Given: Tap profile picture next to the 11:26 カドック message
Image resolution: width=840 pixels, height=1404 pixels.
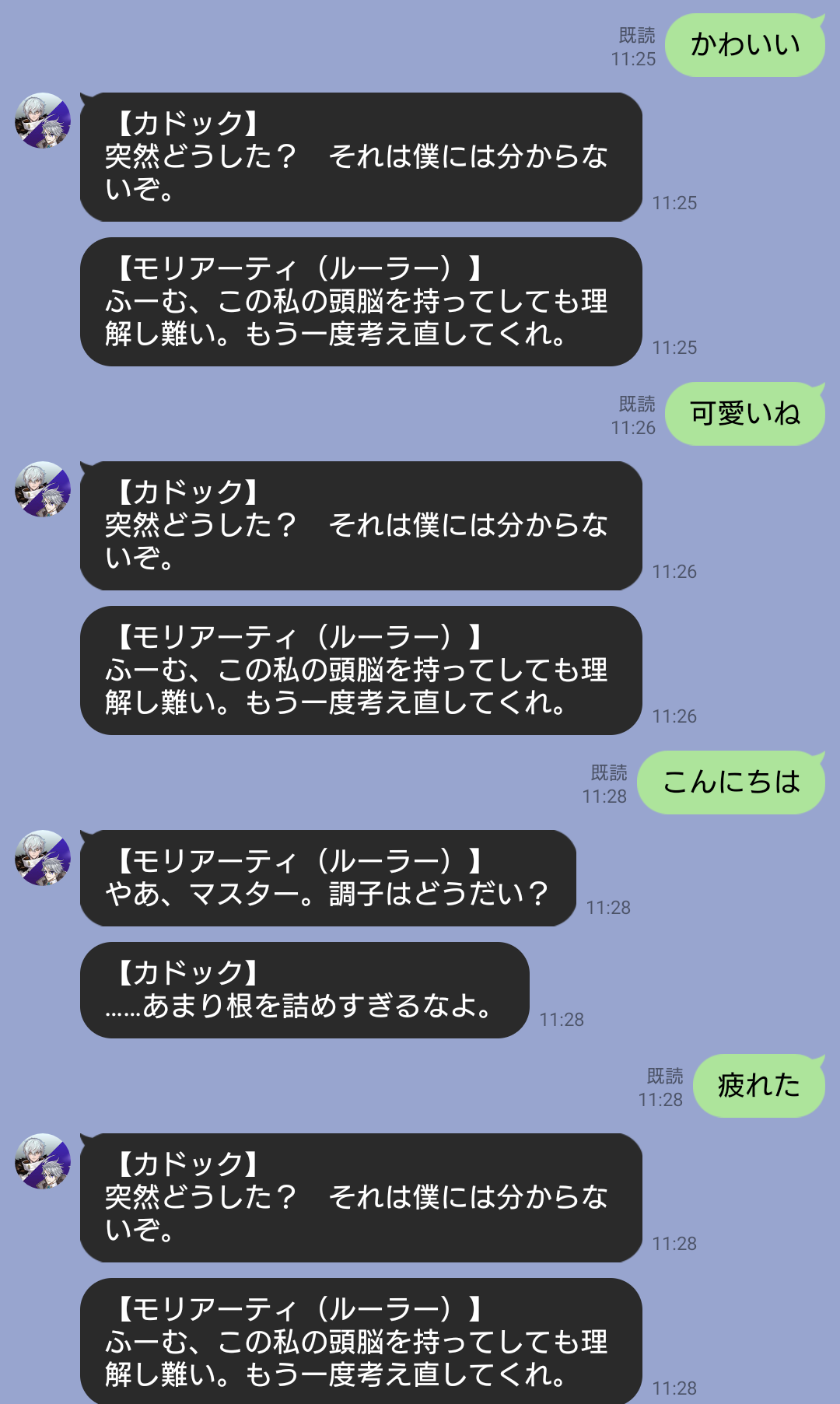Looking at the screenshot, I should 43,489.
